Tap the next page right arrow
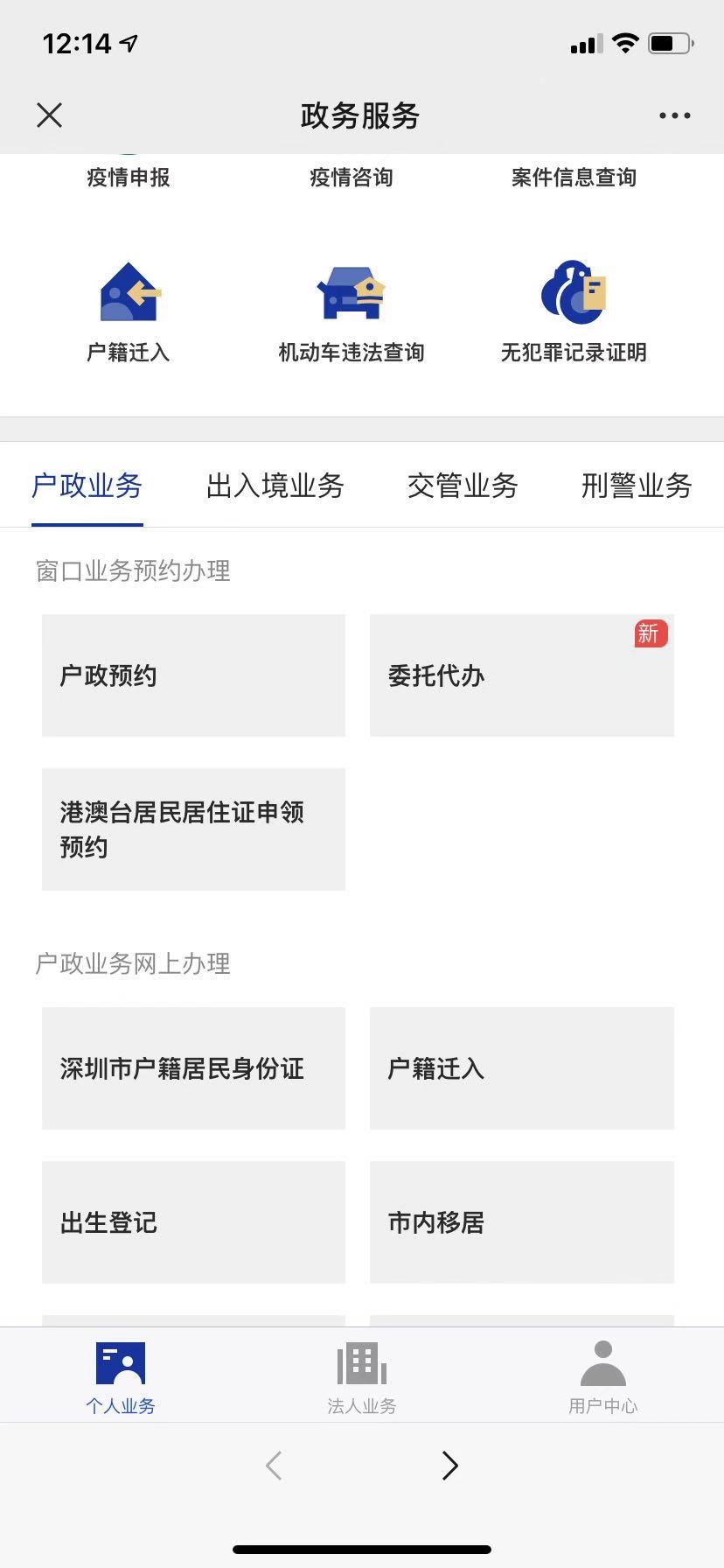 pos(449,1465)
